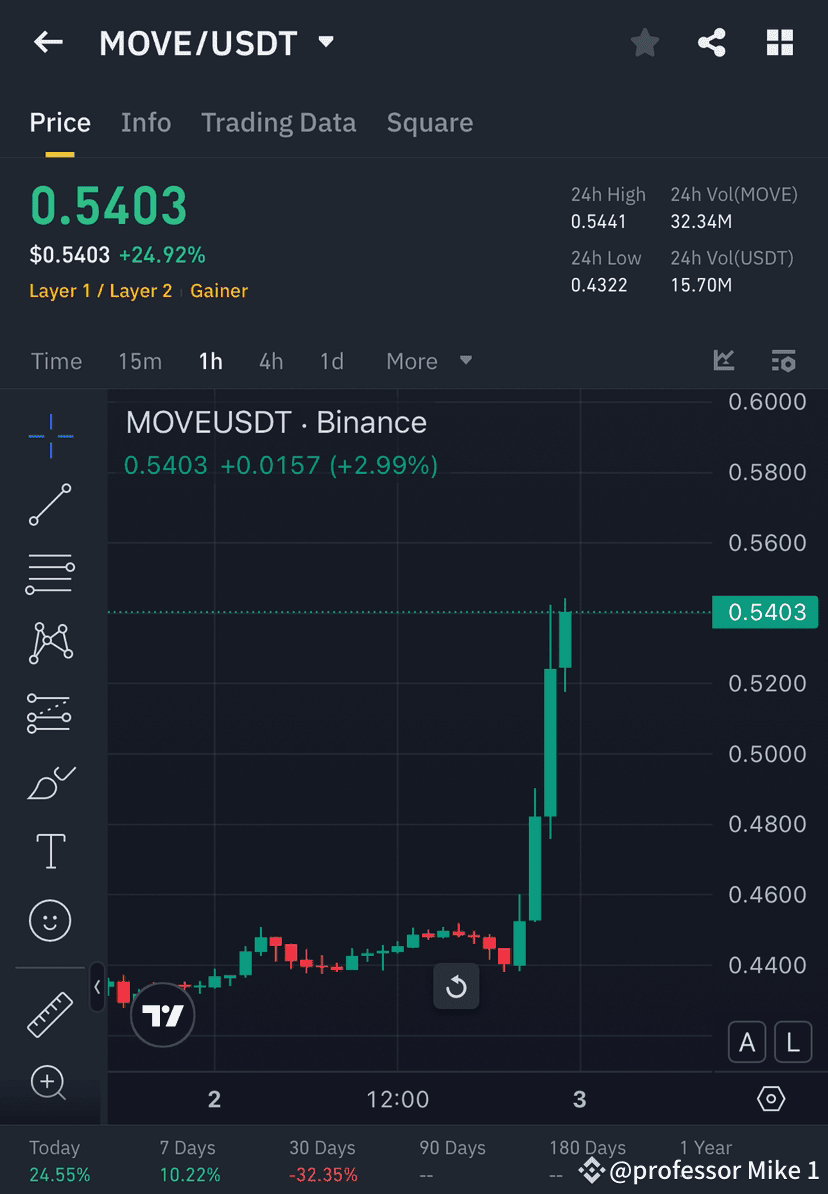
Task: Open the pair selector next to MOVE/USDT
Action: 325,42
